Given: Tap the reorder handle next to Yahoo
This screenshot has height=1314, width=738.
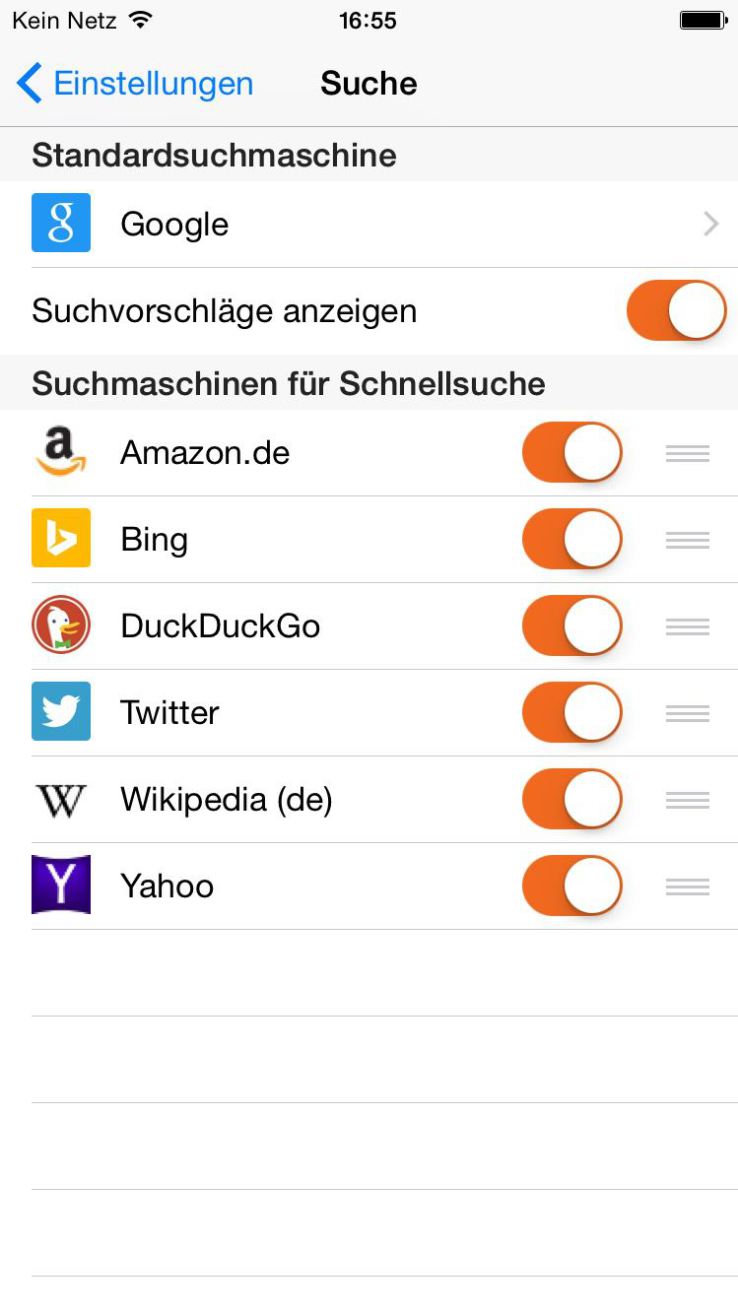Looking at the screenshot, I should coord(688,887).
